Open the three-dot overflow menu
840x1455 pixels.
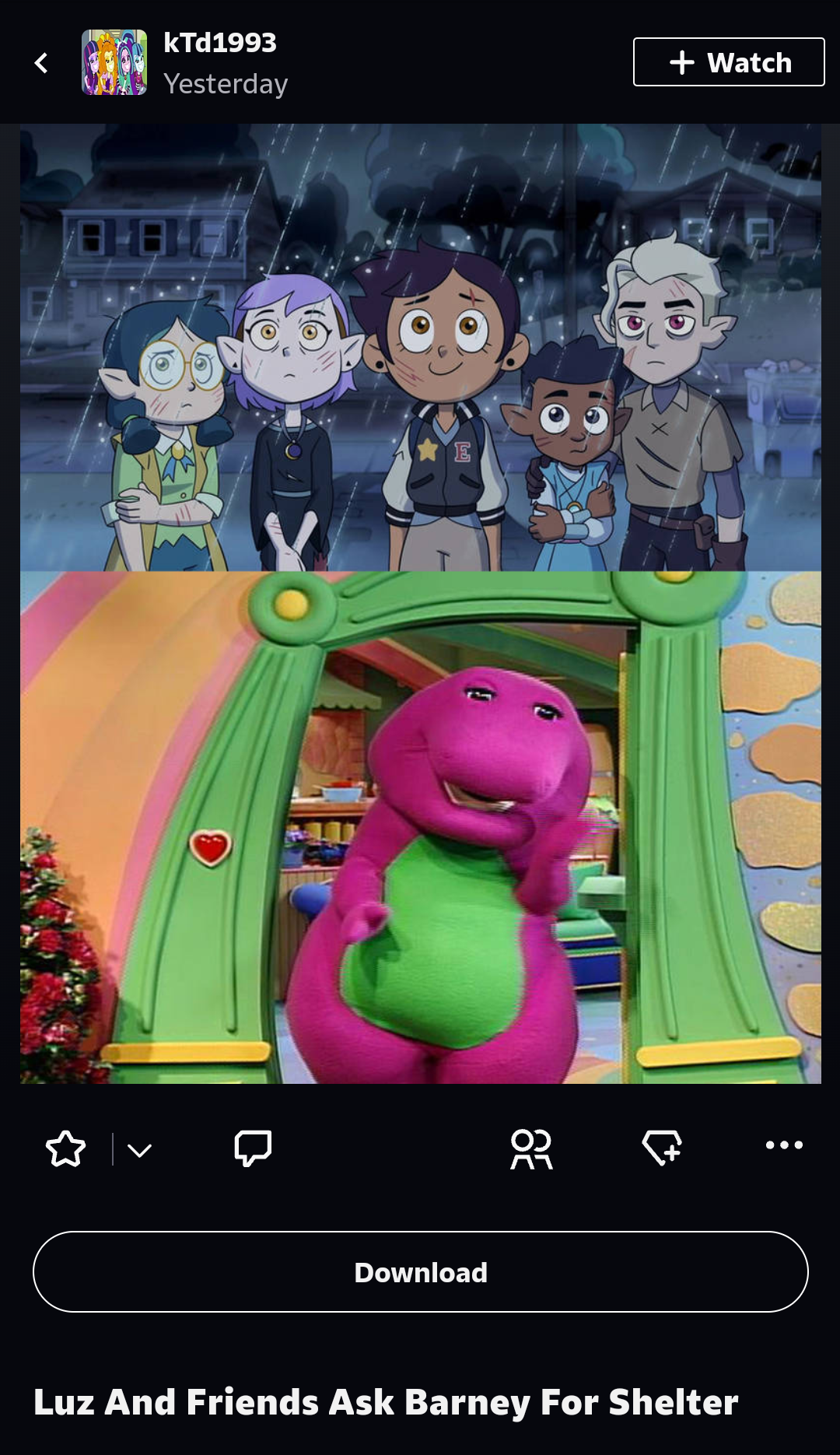click(x=783, y=1145)
